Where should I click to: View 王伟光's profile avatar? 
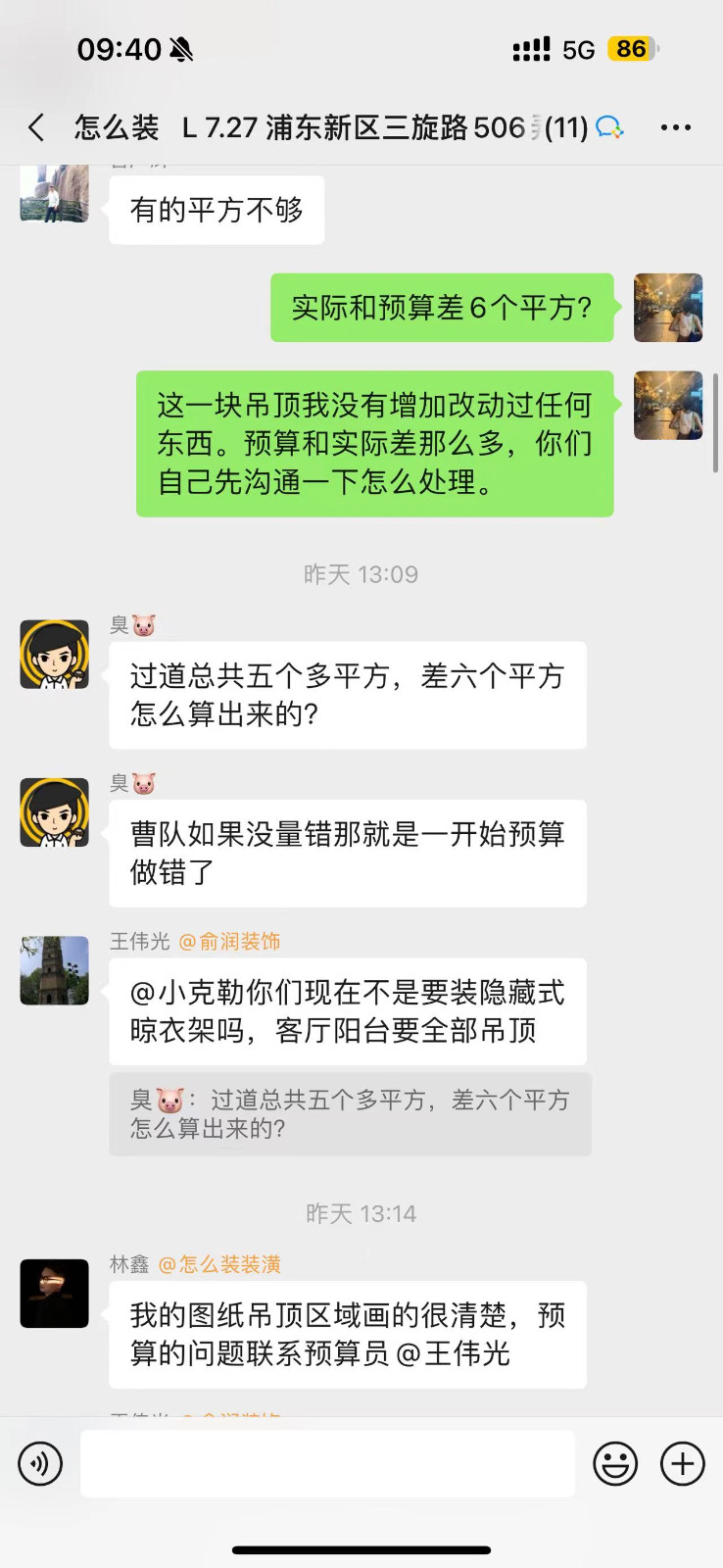pyautogui.click(x=55, y=970)
